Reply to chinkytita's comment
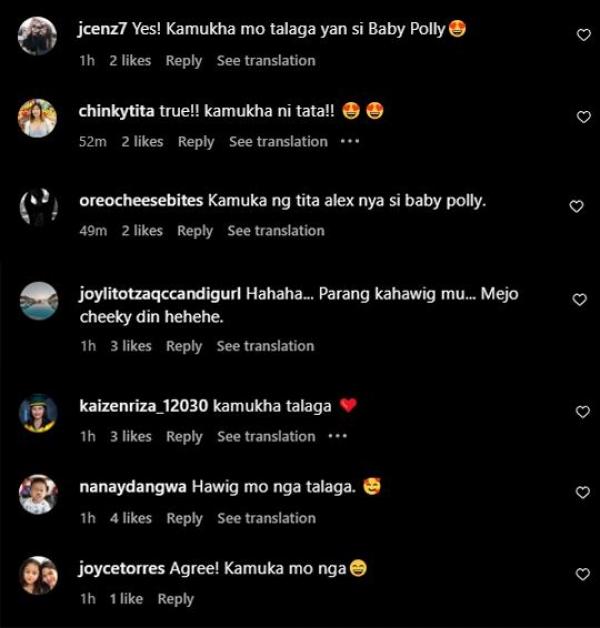This screenshot has width=600, height=628. click(x=196, y=142)
